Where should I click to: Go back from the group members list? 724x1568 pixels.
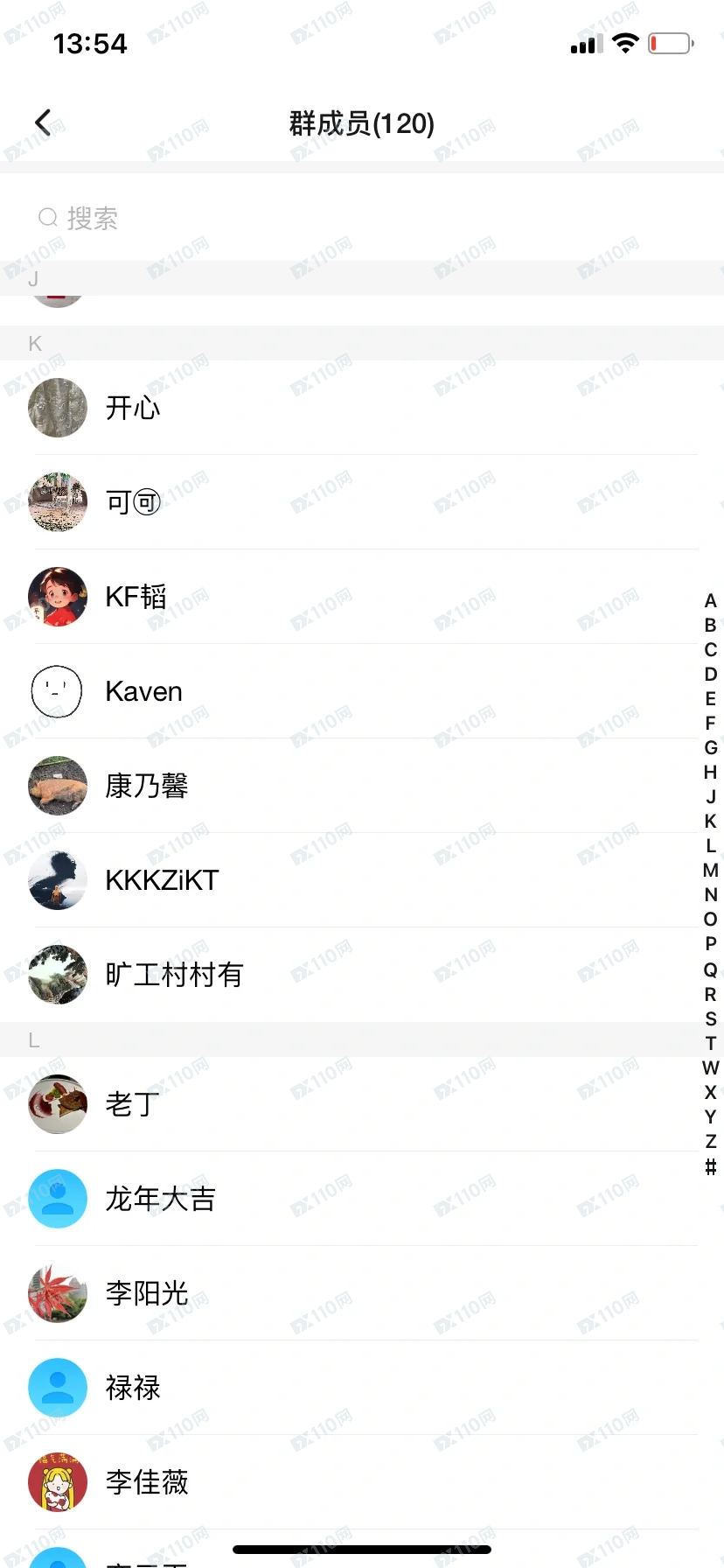click(43, 122)
